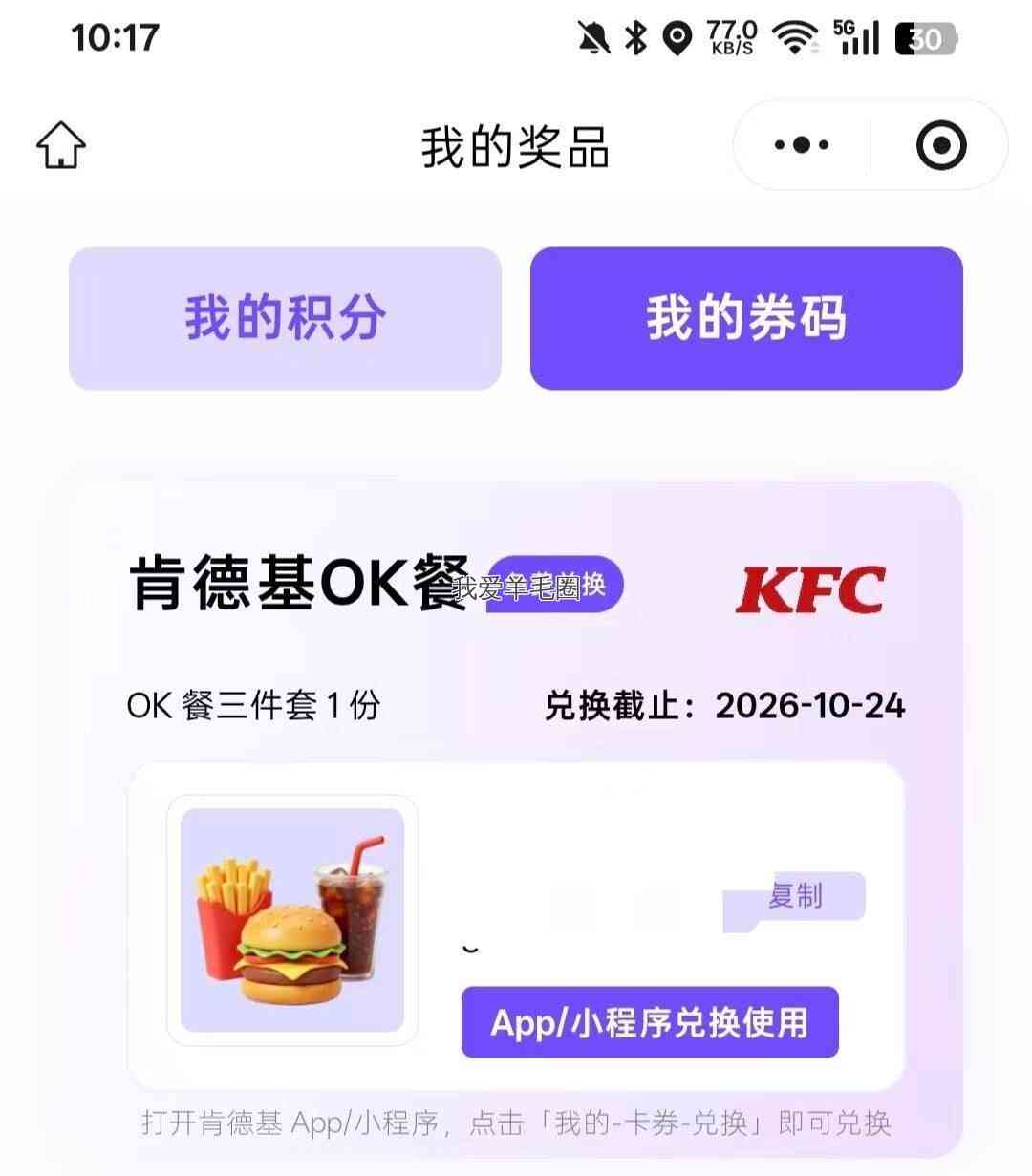Open the three-dot more menu
This screenshot has width=1032, height=1176.
click(801, 145)
